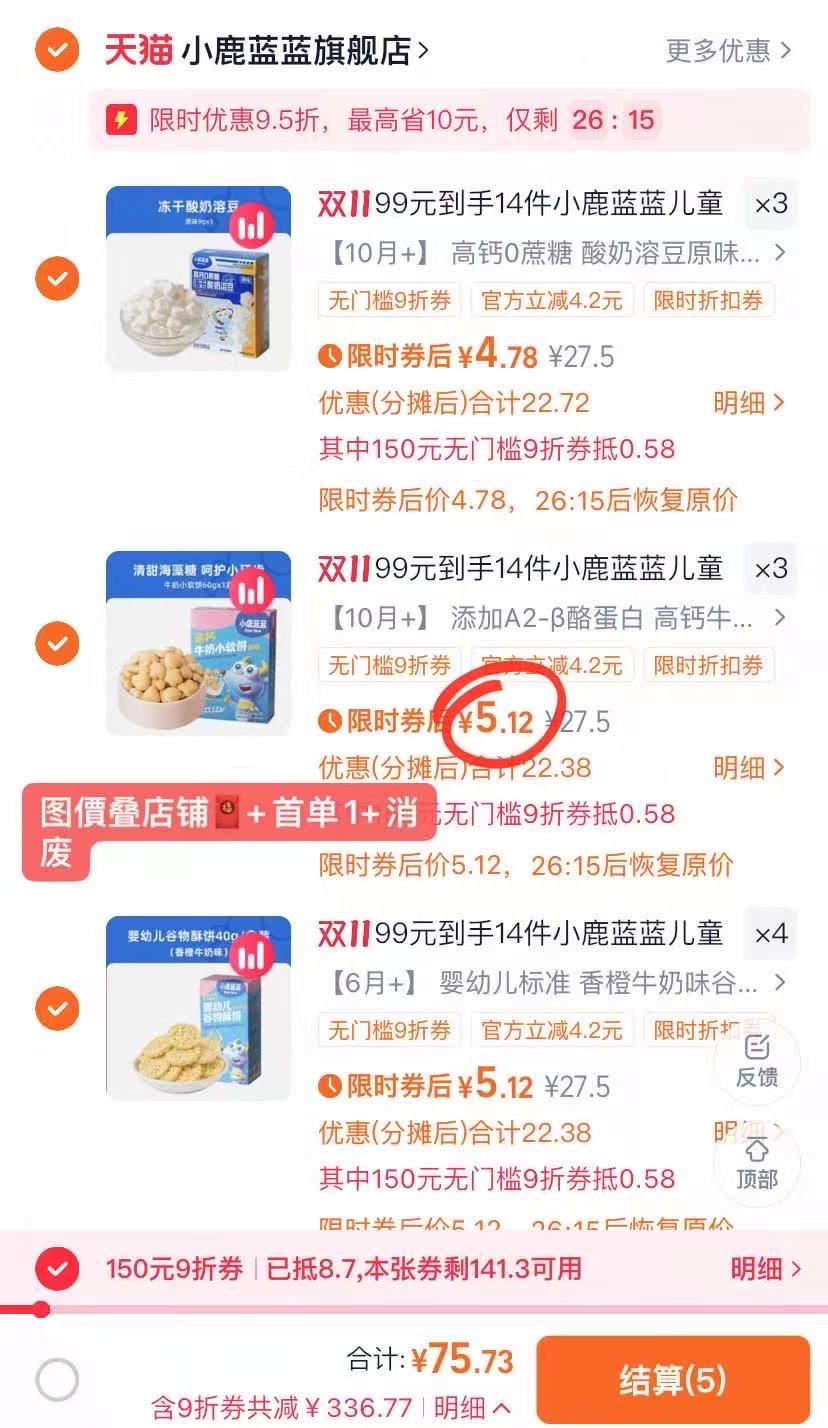Viewport: 828px width, 1428px height.
Task: Click the price-chart badge on the yogurt beans thumbnail
Action: [x=255, y=224]
